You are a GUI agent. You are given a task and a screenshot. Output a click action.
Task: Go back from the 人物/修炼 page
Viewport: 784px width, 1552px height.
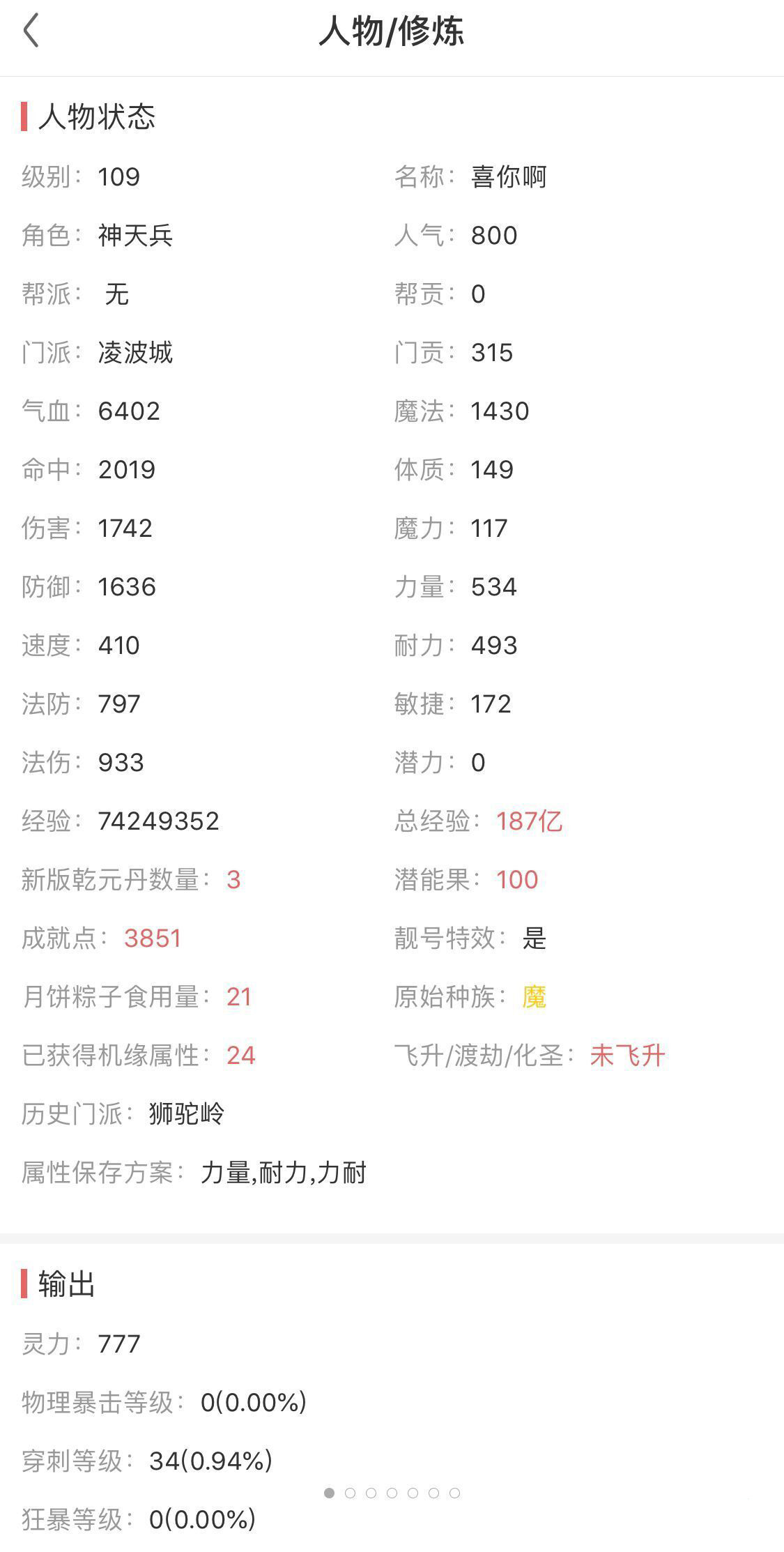point(31,31)
